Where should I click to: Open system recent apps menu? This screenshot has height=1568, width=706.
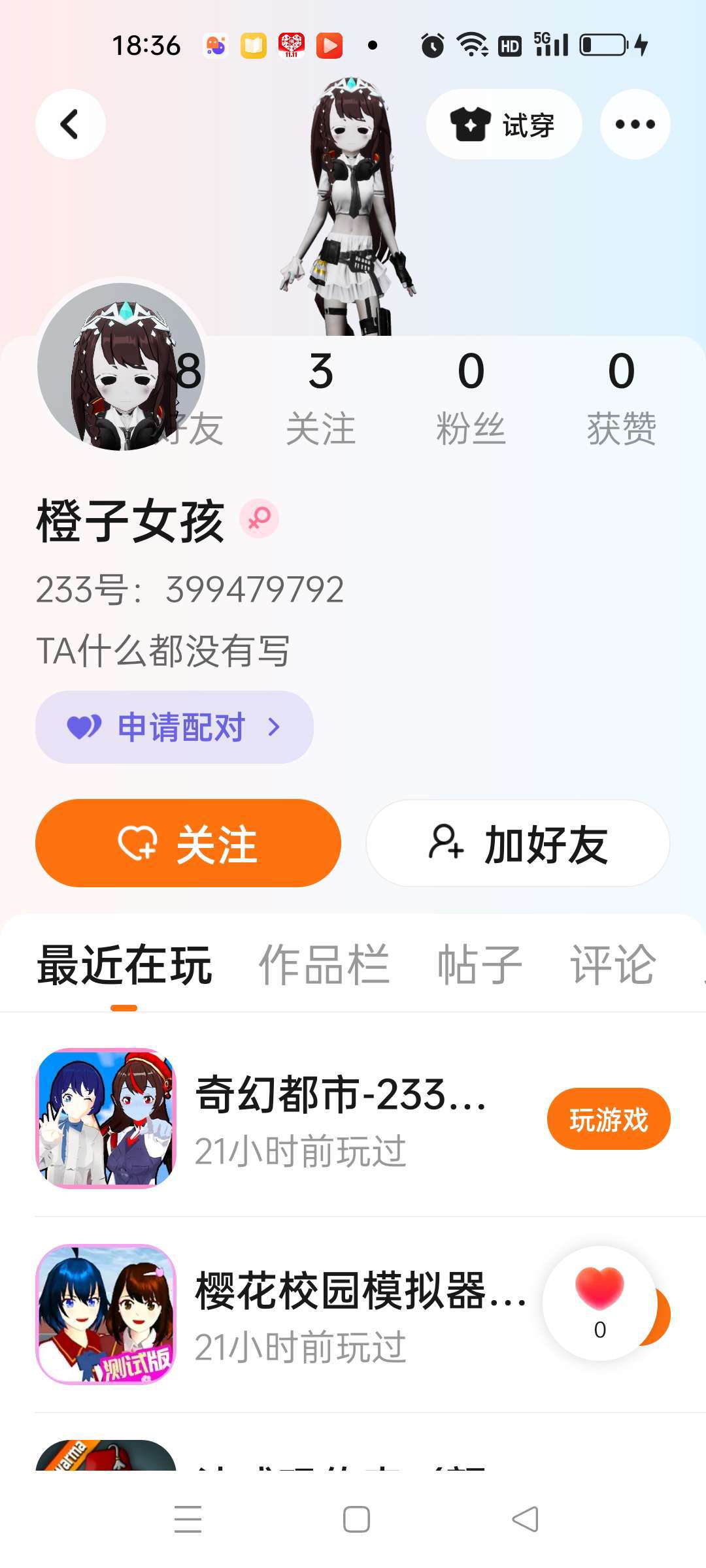(188, 1519)
